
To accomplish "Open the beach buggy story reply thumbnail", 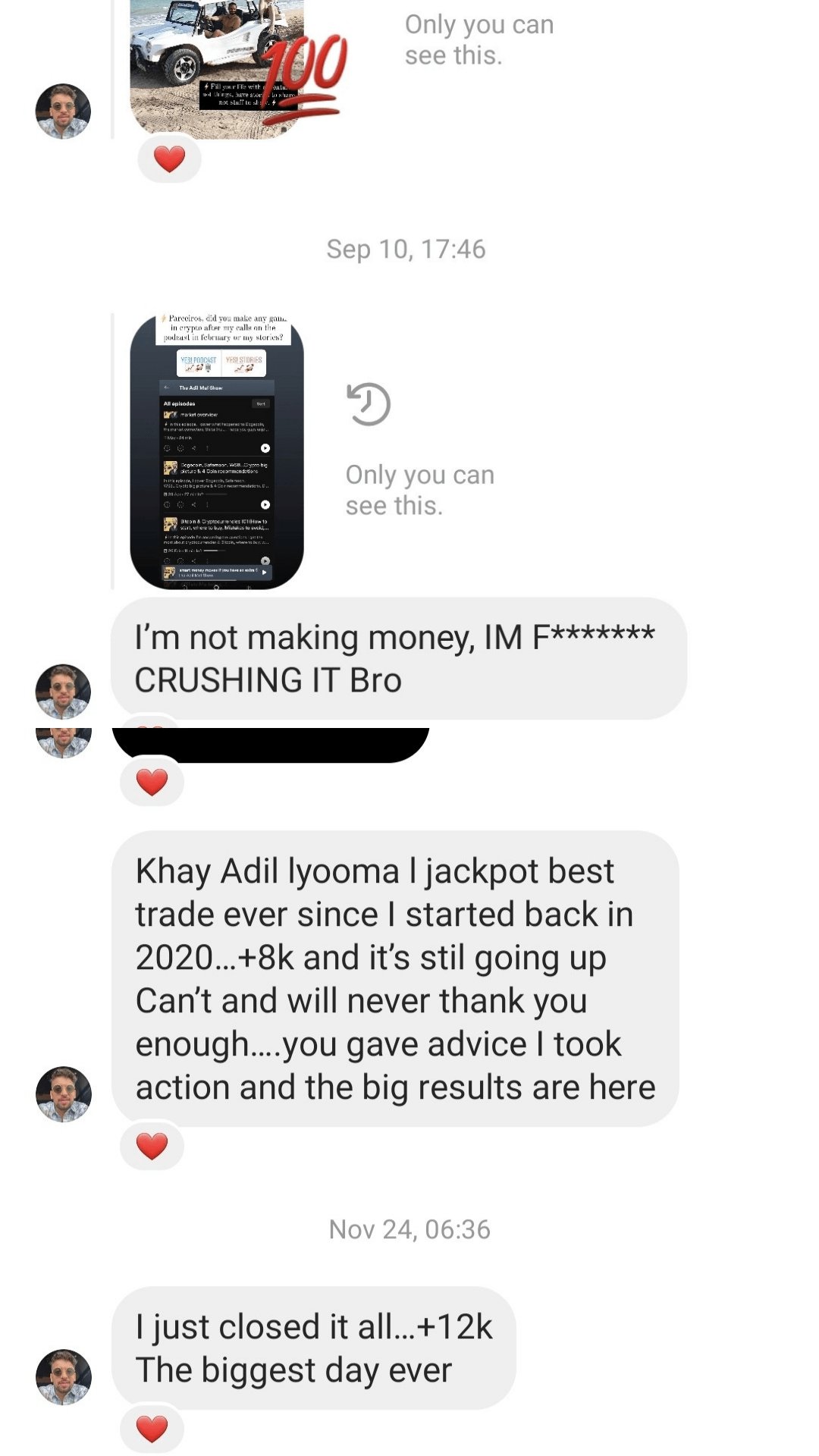I will [217, 69].
